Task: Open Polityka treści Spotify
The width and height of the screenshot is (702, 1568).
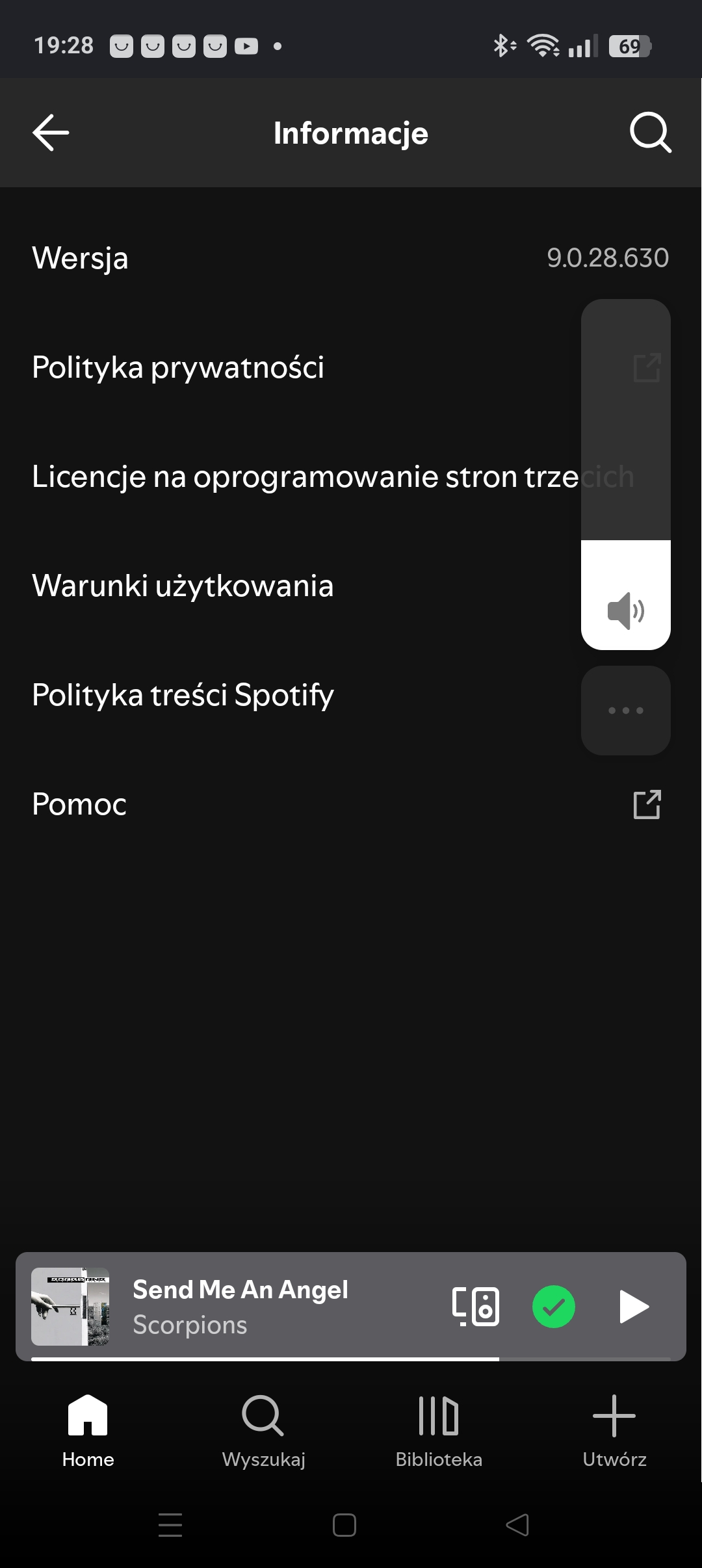Action: [x=351, y=695]
